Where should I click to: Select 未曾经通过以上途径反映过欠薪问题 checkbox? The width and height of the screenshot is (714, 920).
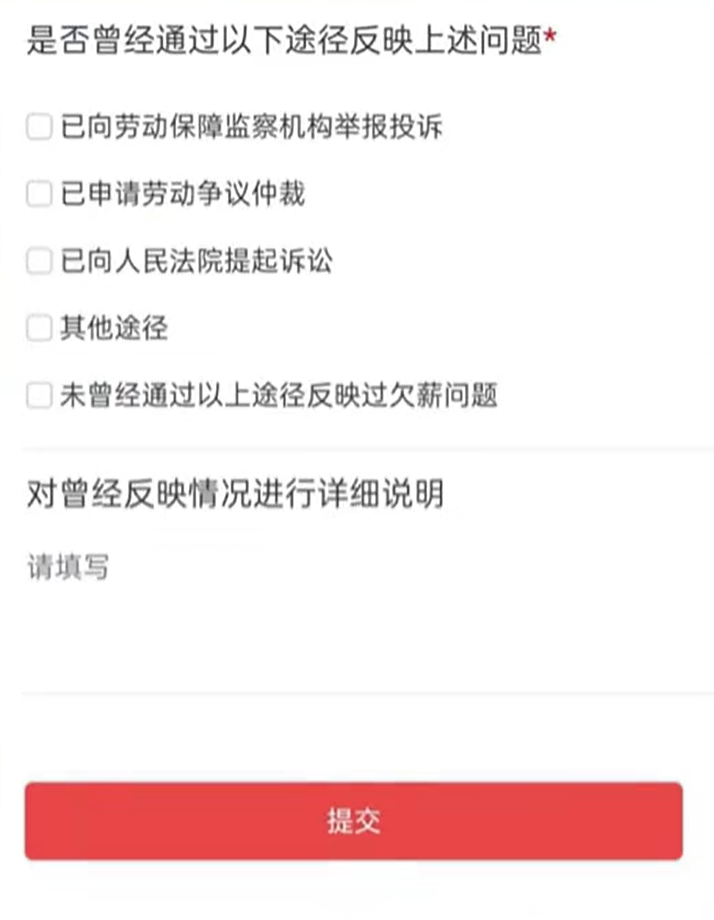[38, 395]
